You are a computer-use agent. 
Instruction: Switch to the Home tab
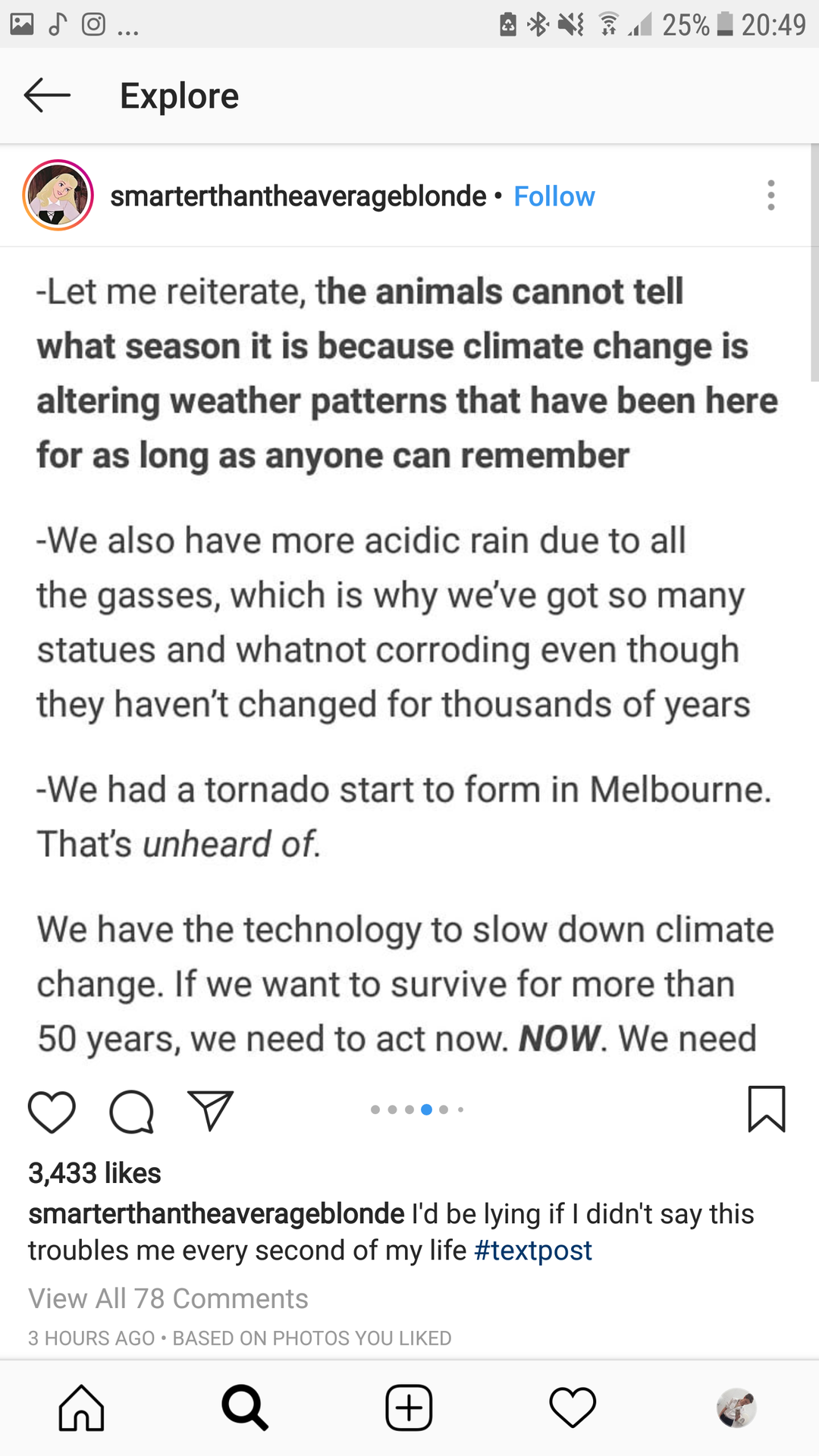coord(82,1408)
